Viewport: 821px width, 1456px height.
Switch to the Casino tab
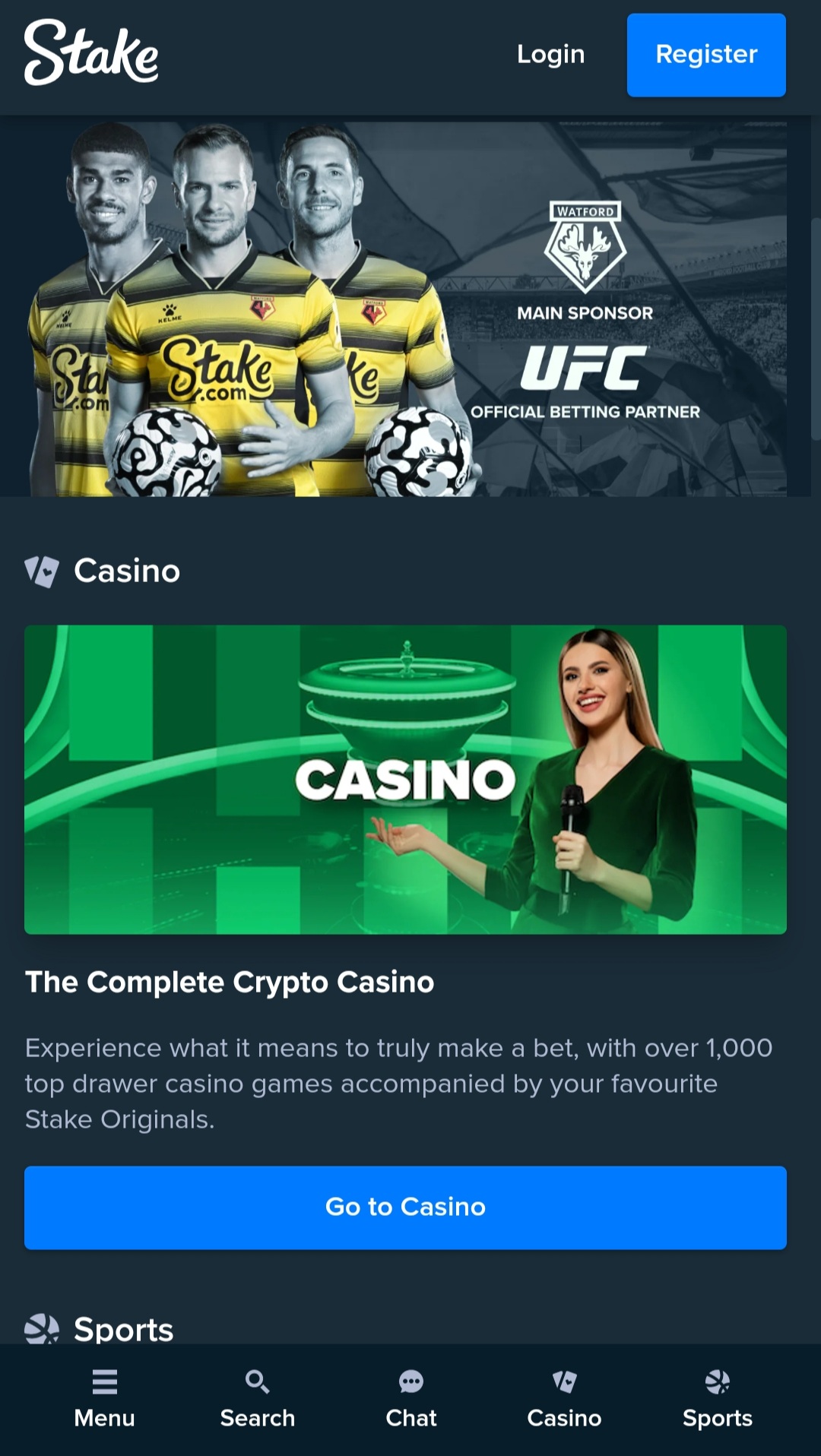pos(564,1399)
